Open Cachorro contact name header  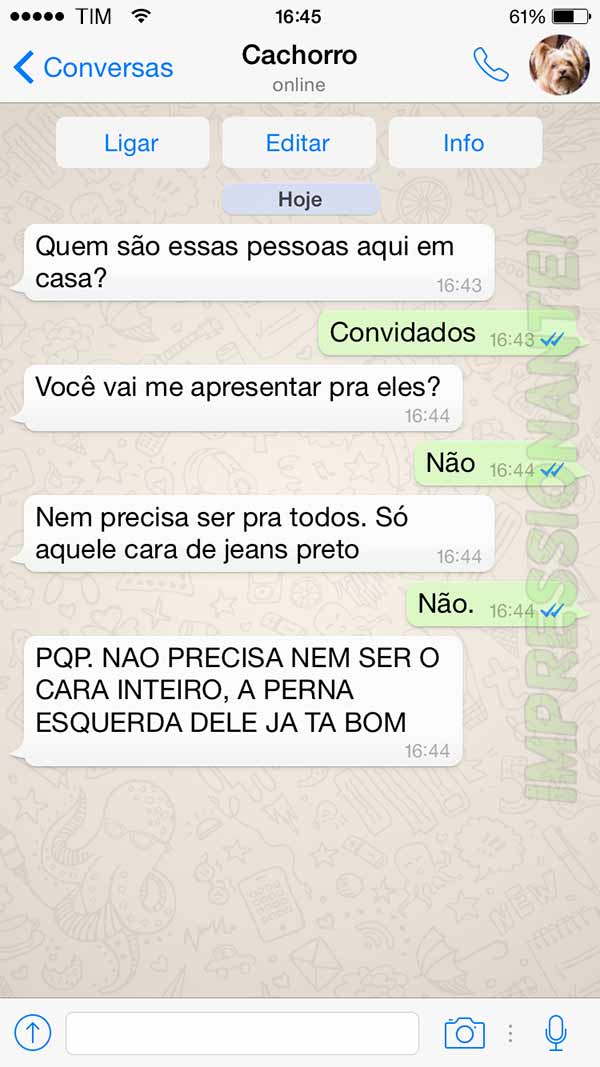pyautogui.click(x=299, y=55)
